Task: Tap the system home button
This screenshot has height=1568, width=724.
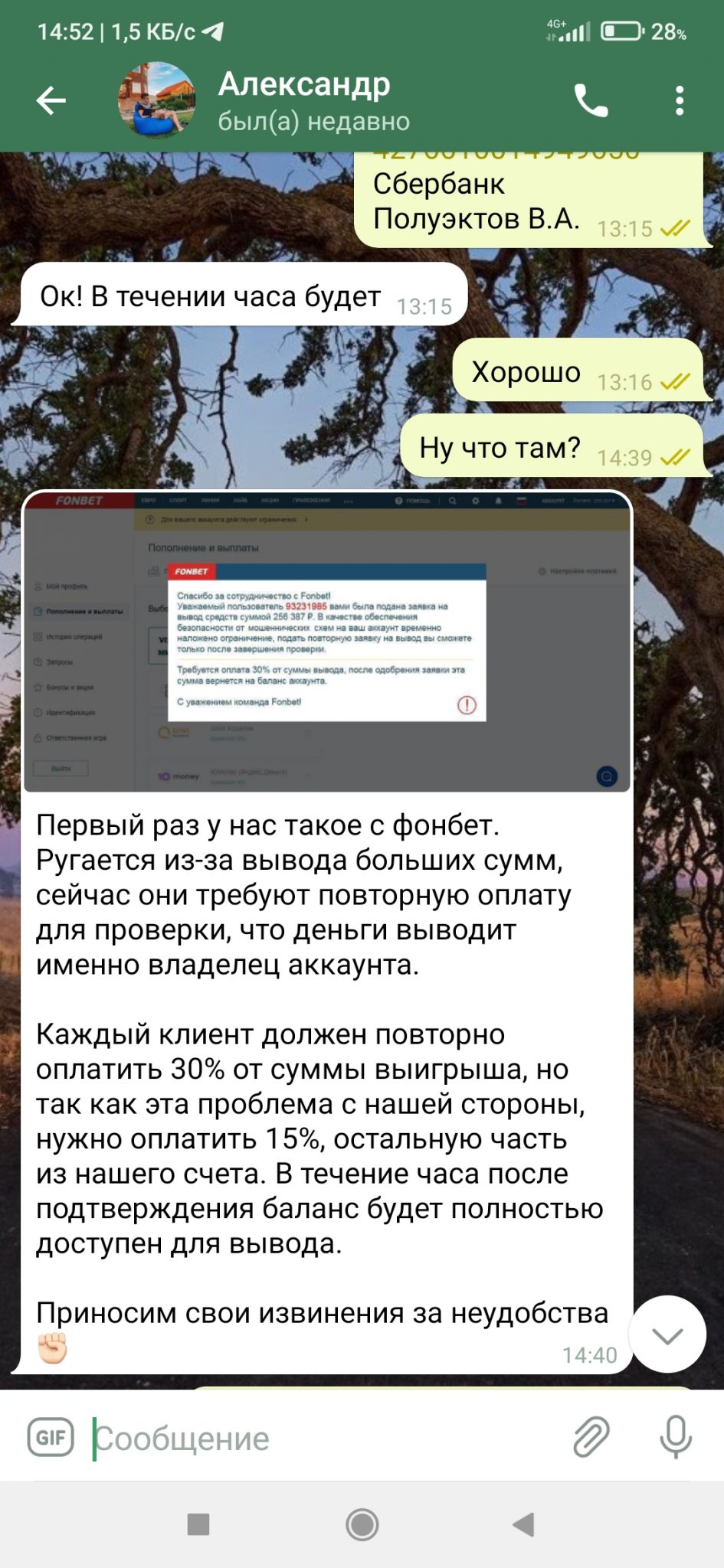Action: tap(362, 1524)
